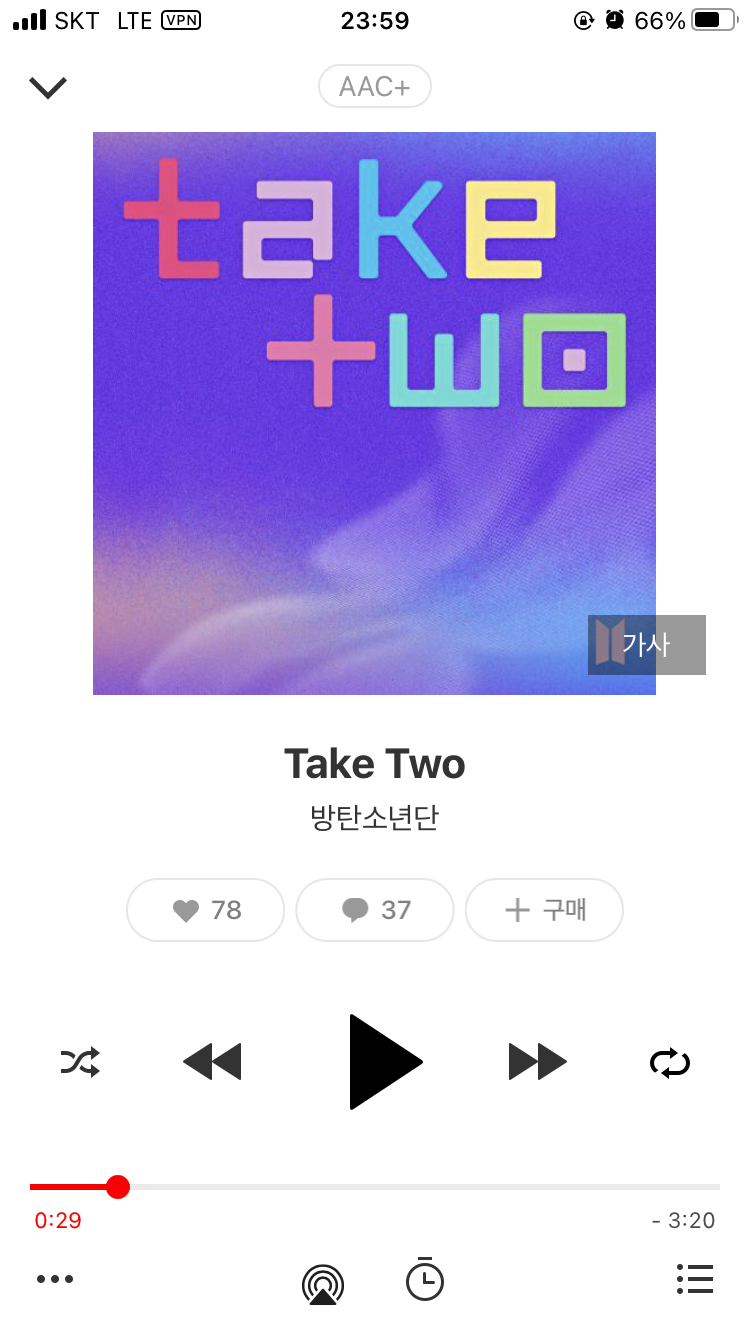
Task: Skip back to the previous track
Action: [212, 1061]
